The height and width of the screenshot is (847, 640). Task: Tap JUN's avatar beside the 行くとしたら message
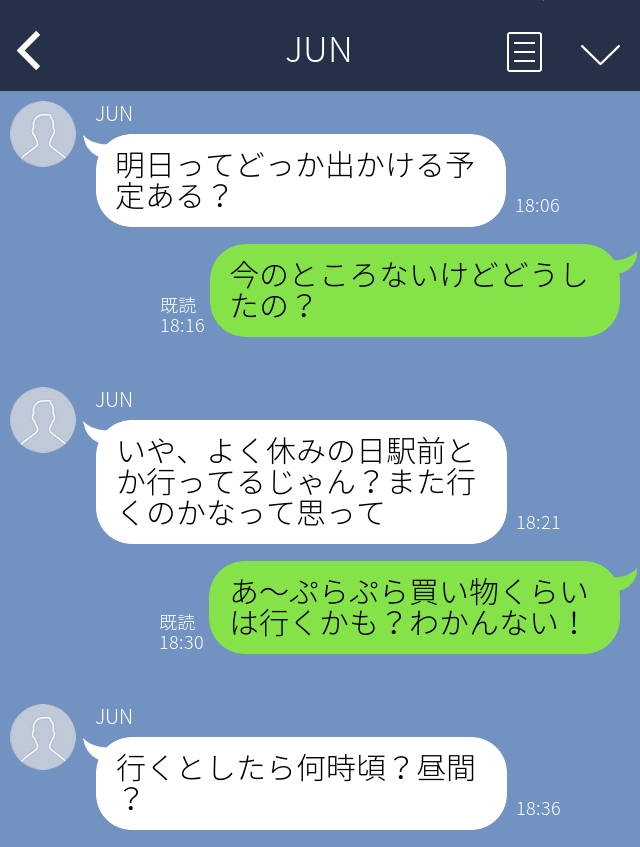point(43,737)
